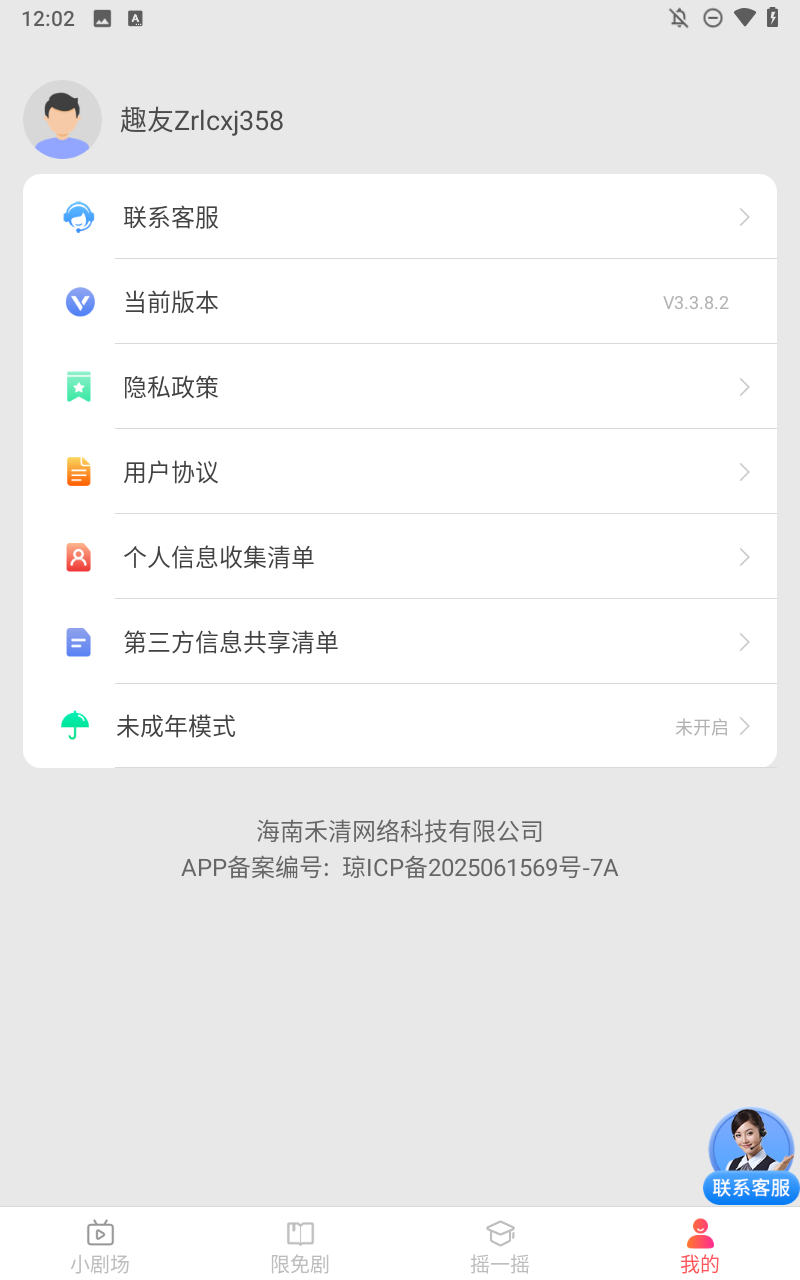Open 隐私政策 privacy policy
Viewport: 800px width, 1280px height.
point(400,387)
